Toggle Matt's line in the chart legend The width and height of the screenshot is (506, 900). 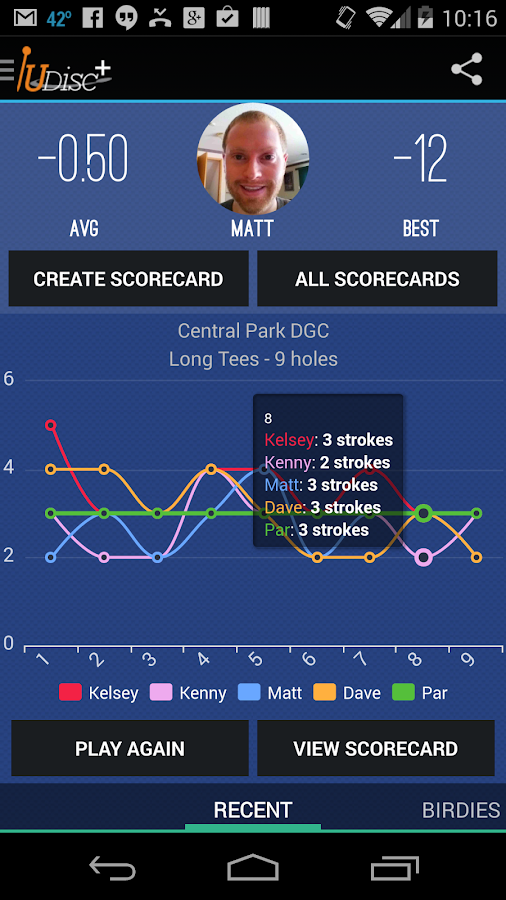pos(270,693)
